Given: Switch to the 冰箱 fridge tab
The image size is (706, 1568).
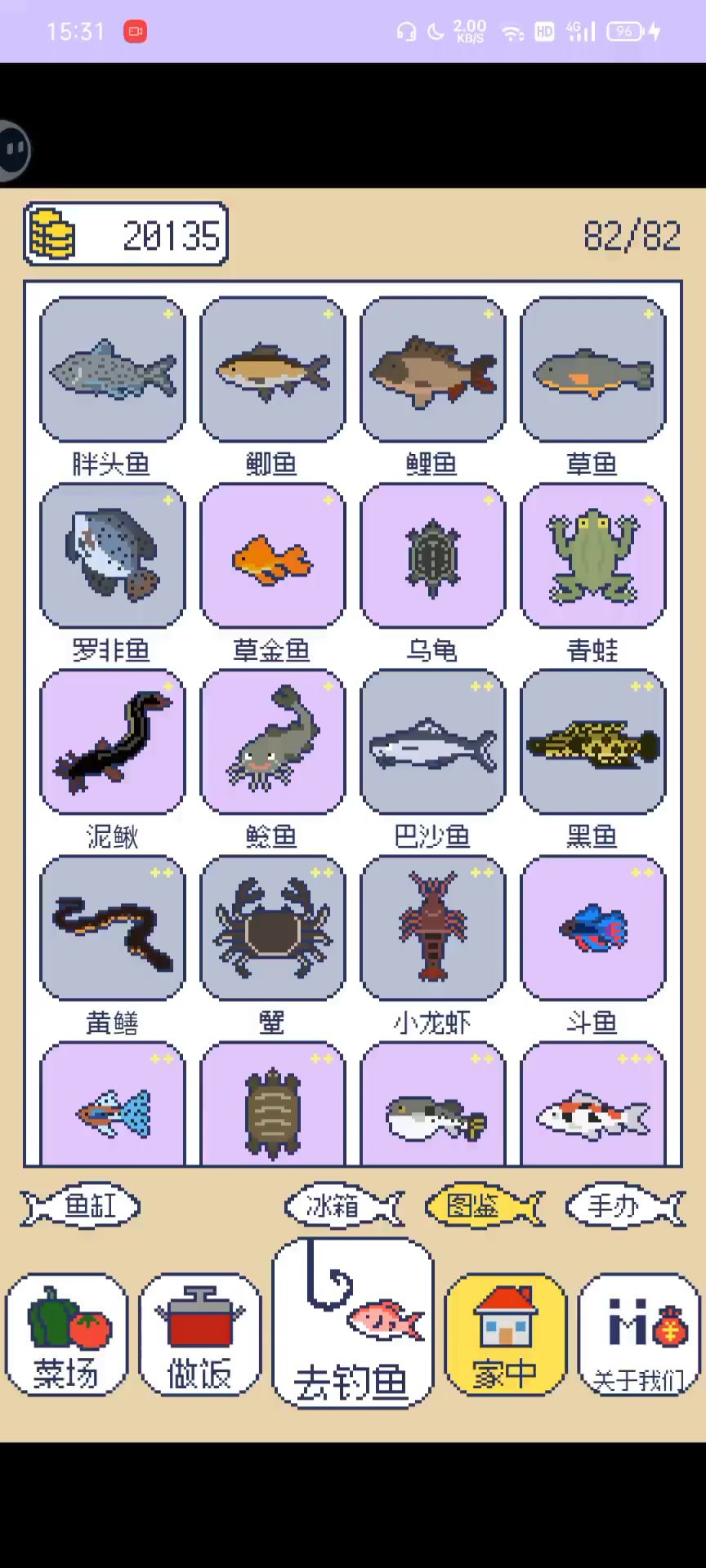Looking at the screenshot, I should (343, 1206).
